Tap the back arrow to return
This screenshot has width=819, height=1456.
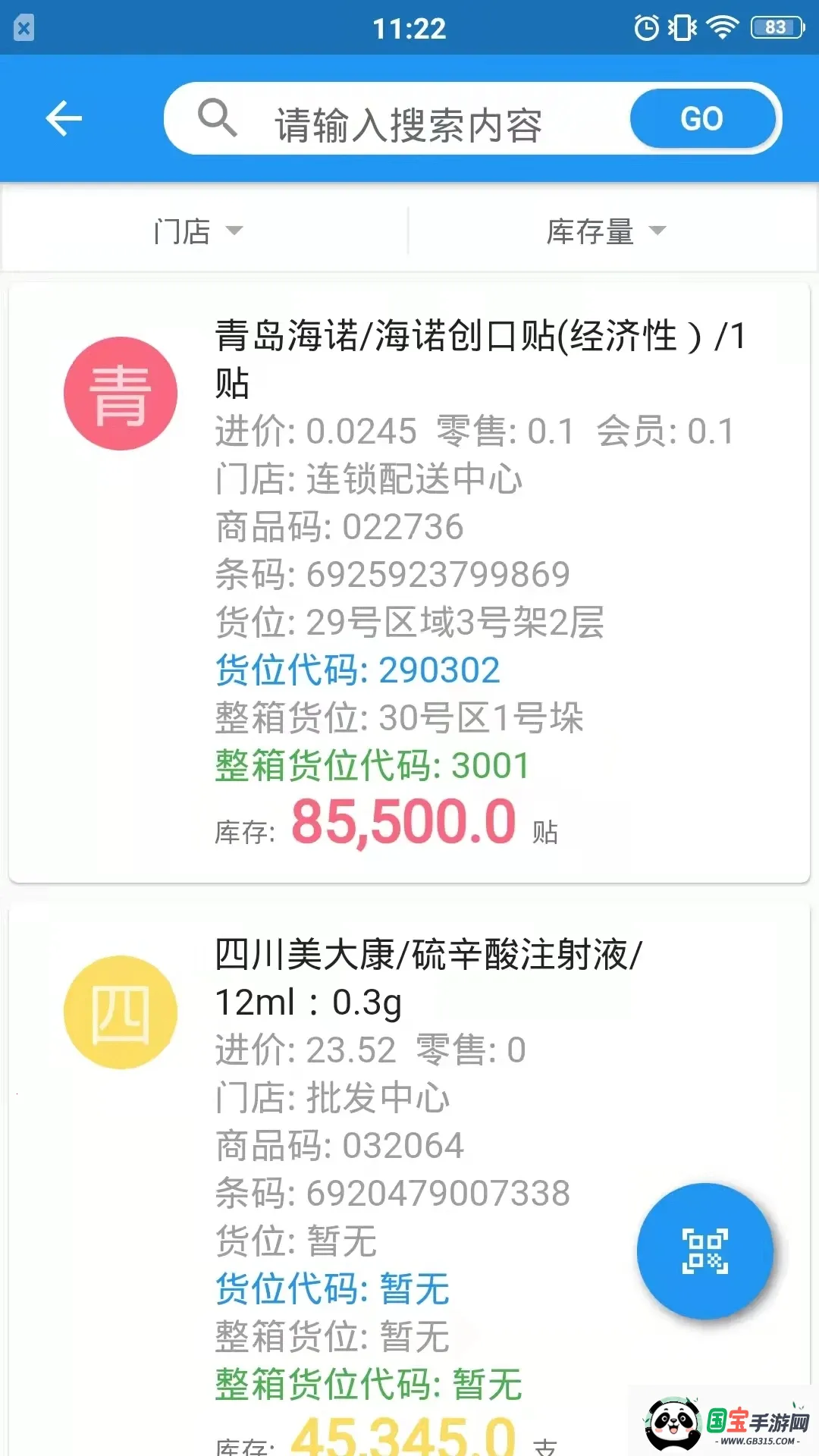64,118
